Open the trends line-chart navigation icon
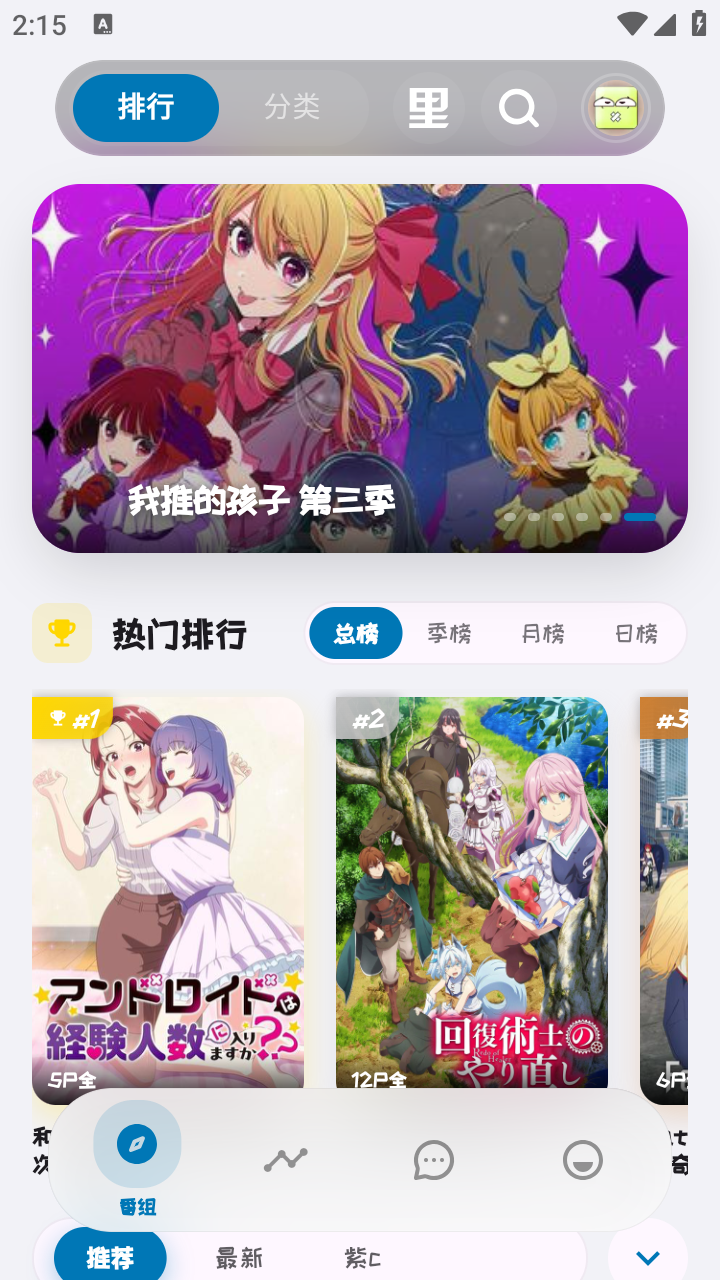The image size is (720, 1280). pos(285,1160)
